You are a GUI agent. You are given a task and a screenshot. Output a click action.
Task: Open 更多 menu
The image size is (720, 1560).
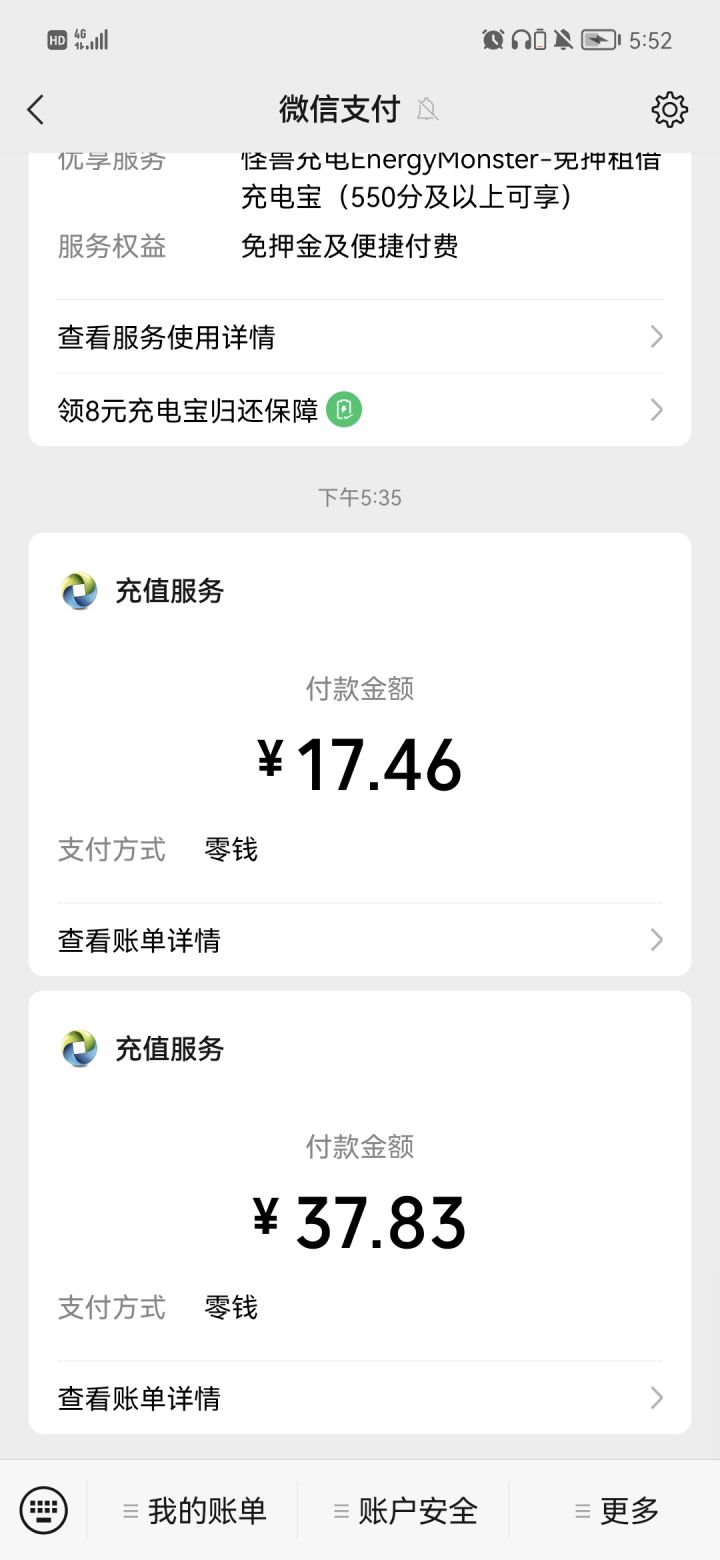click(617, 1510)
